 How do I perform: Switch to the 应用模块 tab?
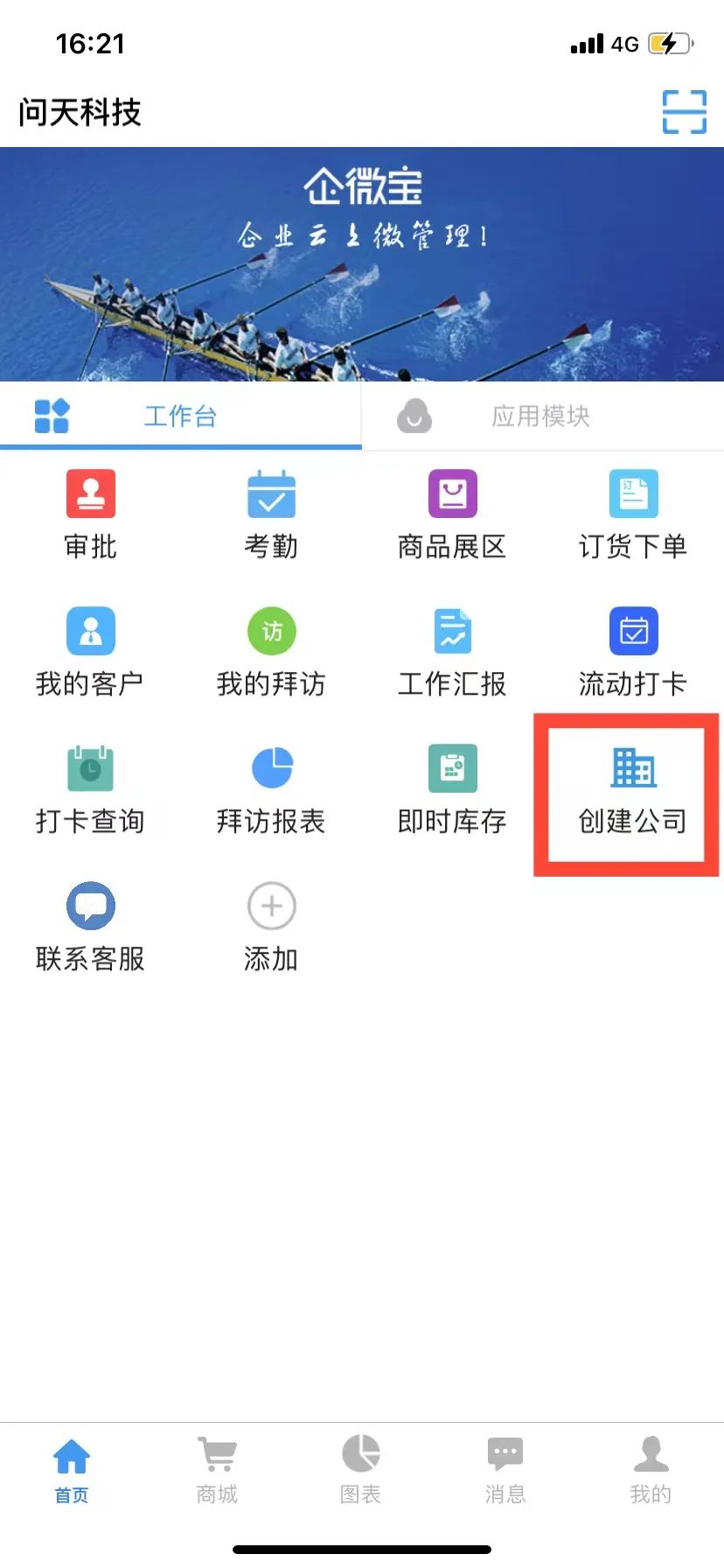(542, 416)
